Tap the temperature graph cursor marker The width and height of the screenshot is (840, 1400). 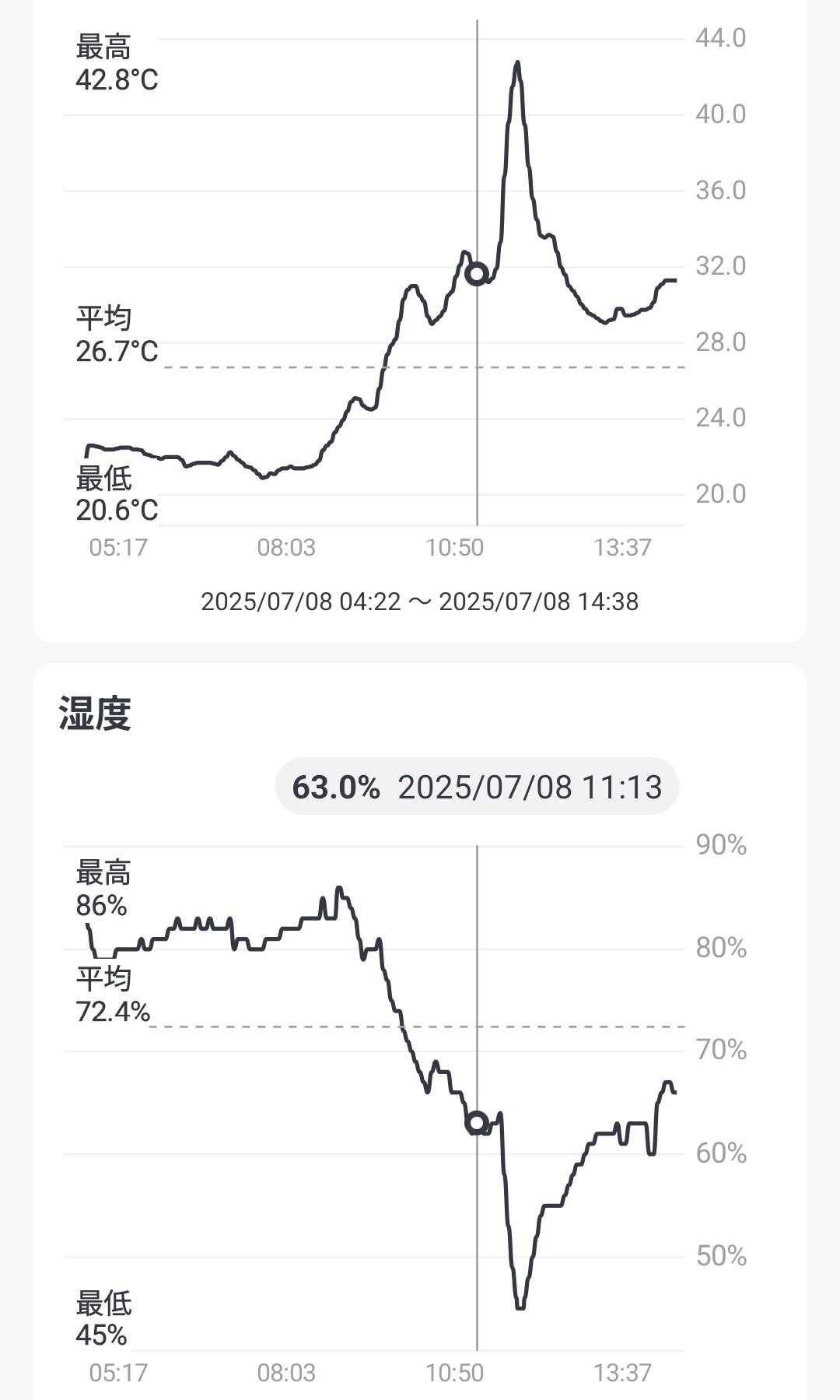477,274
